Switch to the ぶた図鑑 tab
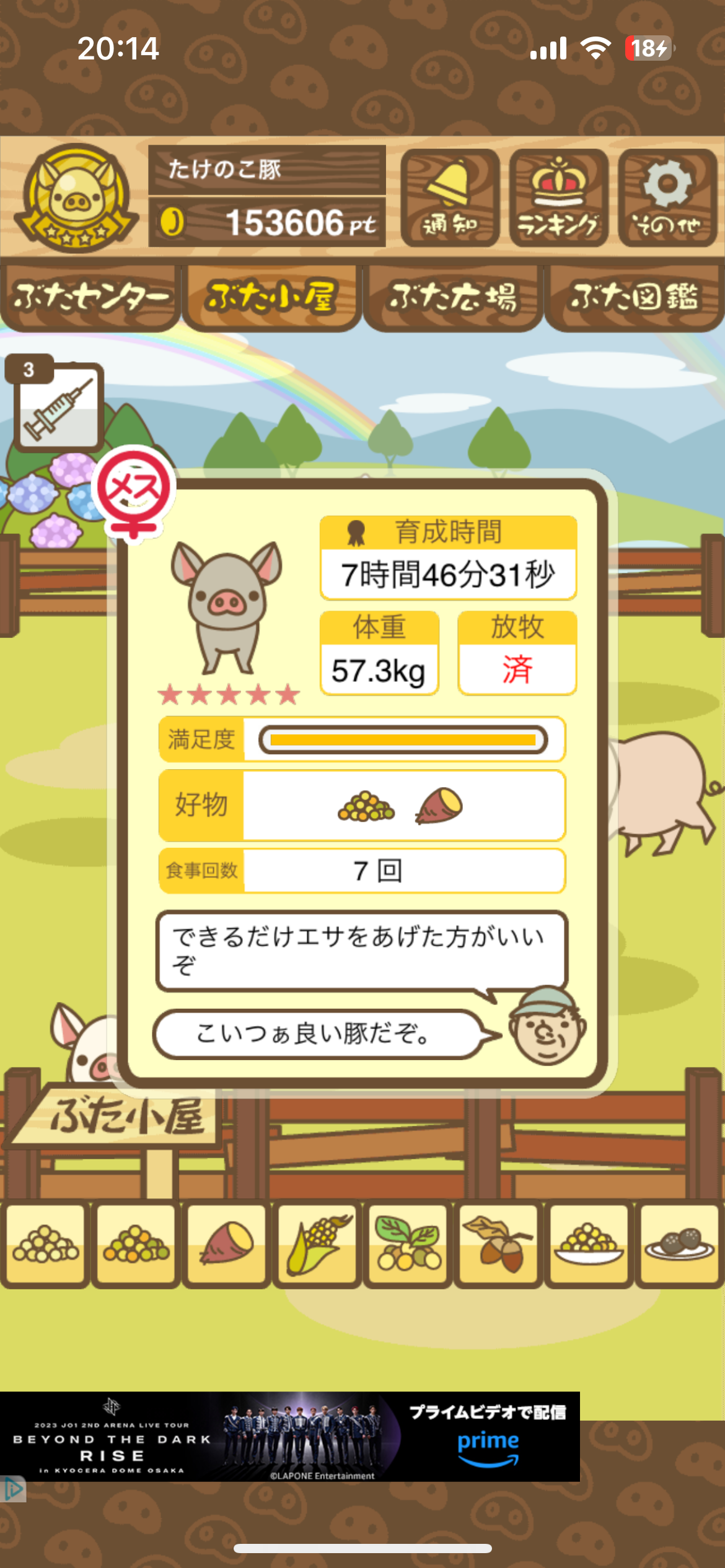 pyautogui.click(x=634, y=297)
